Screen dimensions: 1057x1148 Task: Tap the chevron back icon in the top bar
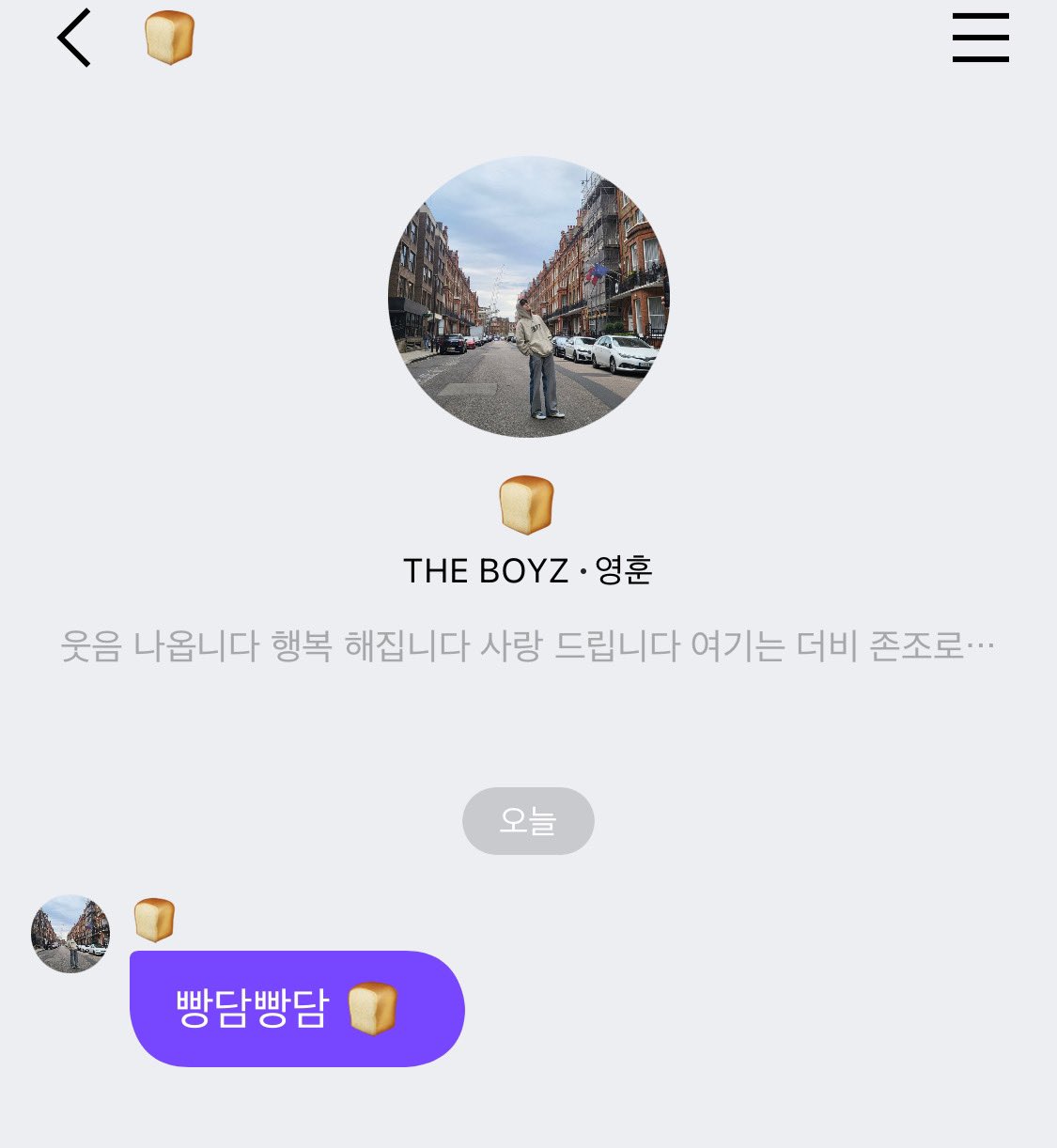coord(74,38)
